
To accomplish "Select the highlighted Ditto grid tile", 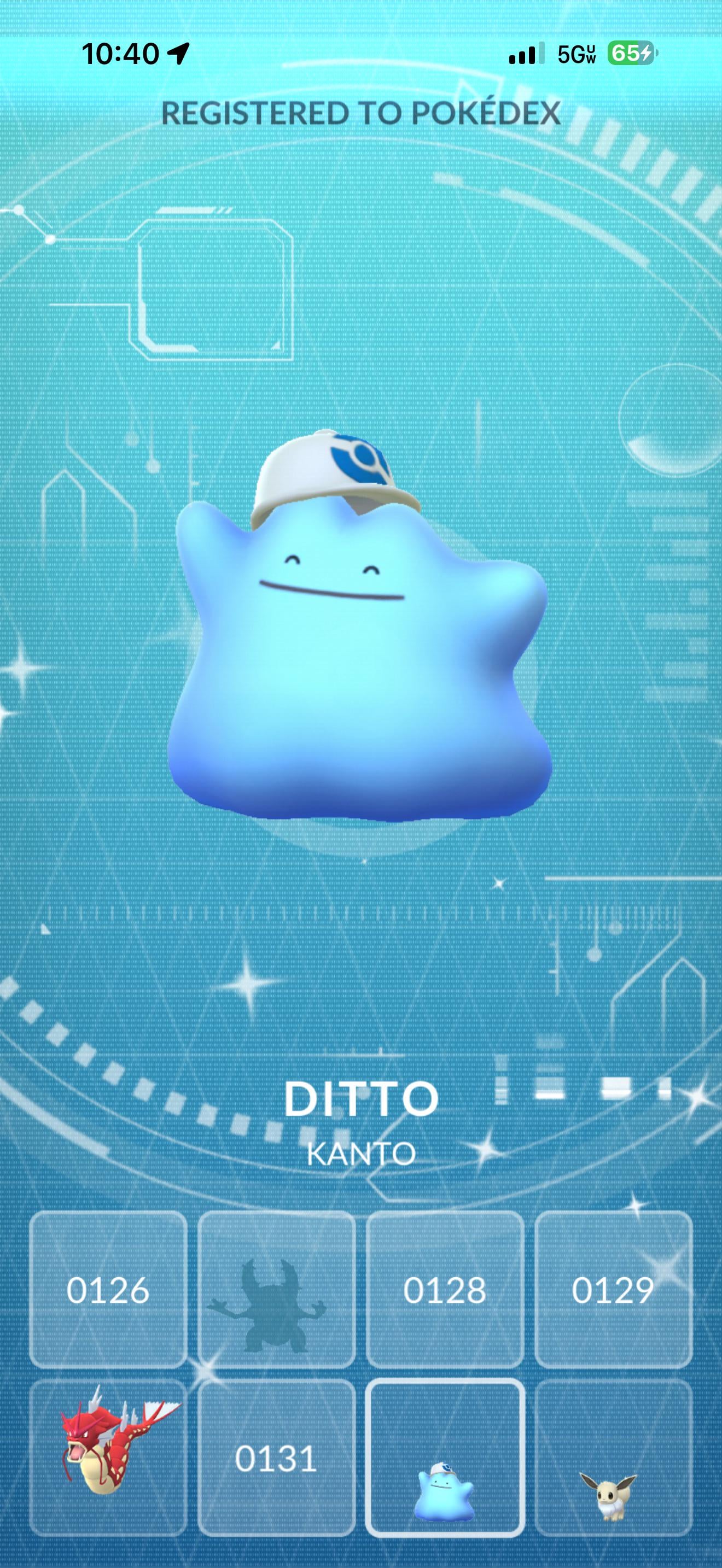I will [x=445, y=1458].
